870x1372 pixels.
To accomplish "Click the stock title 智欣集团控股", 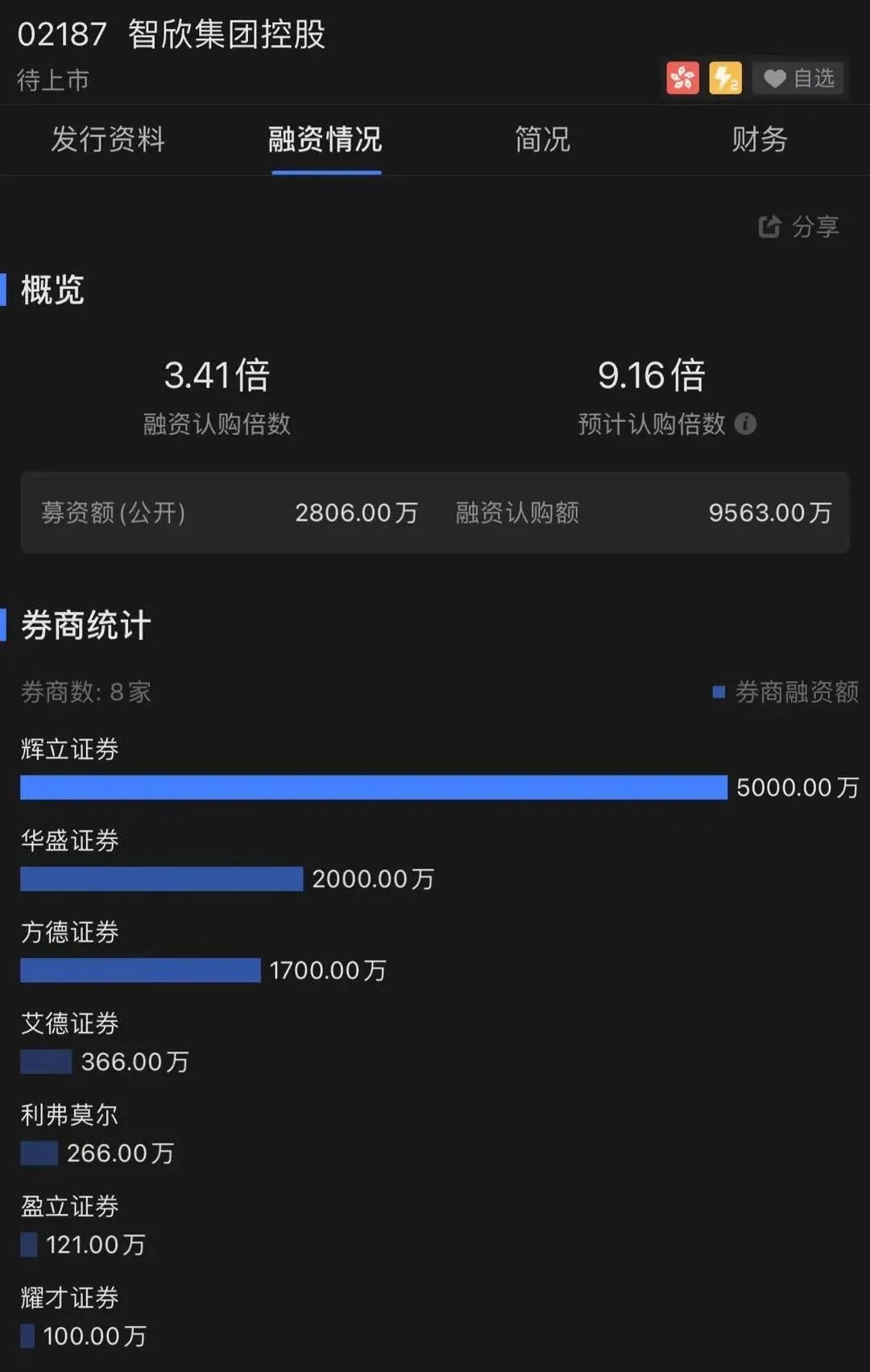I will [226, 34].
